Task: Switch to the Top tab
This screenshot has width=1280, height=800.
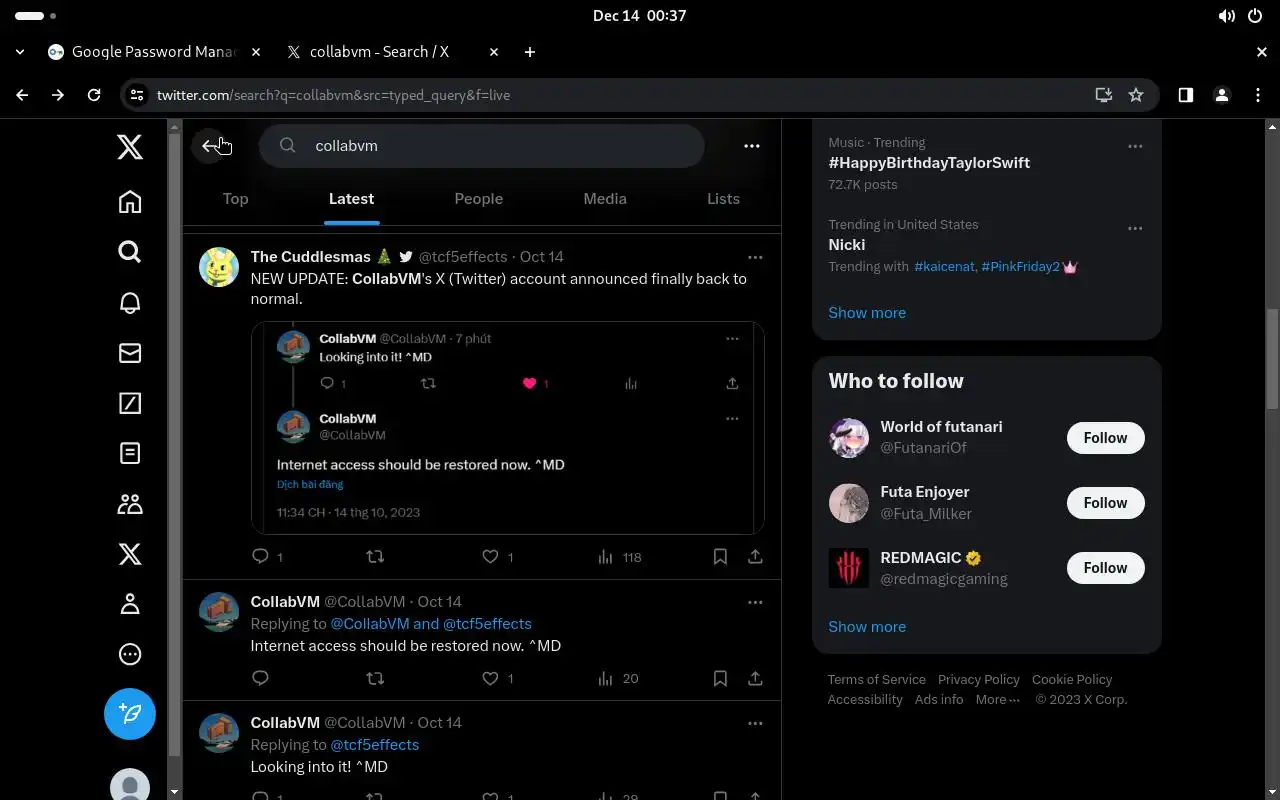Action: pyautogui.click(x=235, y=199)
